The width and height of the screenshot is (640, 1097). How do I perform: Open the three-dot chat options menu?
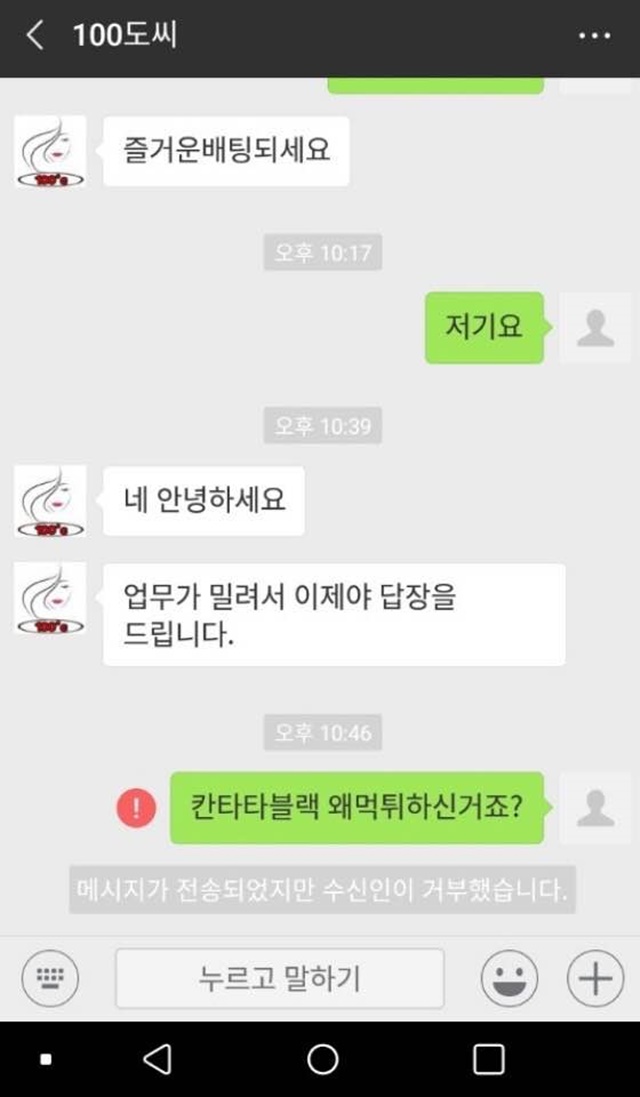pos(595,36)
